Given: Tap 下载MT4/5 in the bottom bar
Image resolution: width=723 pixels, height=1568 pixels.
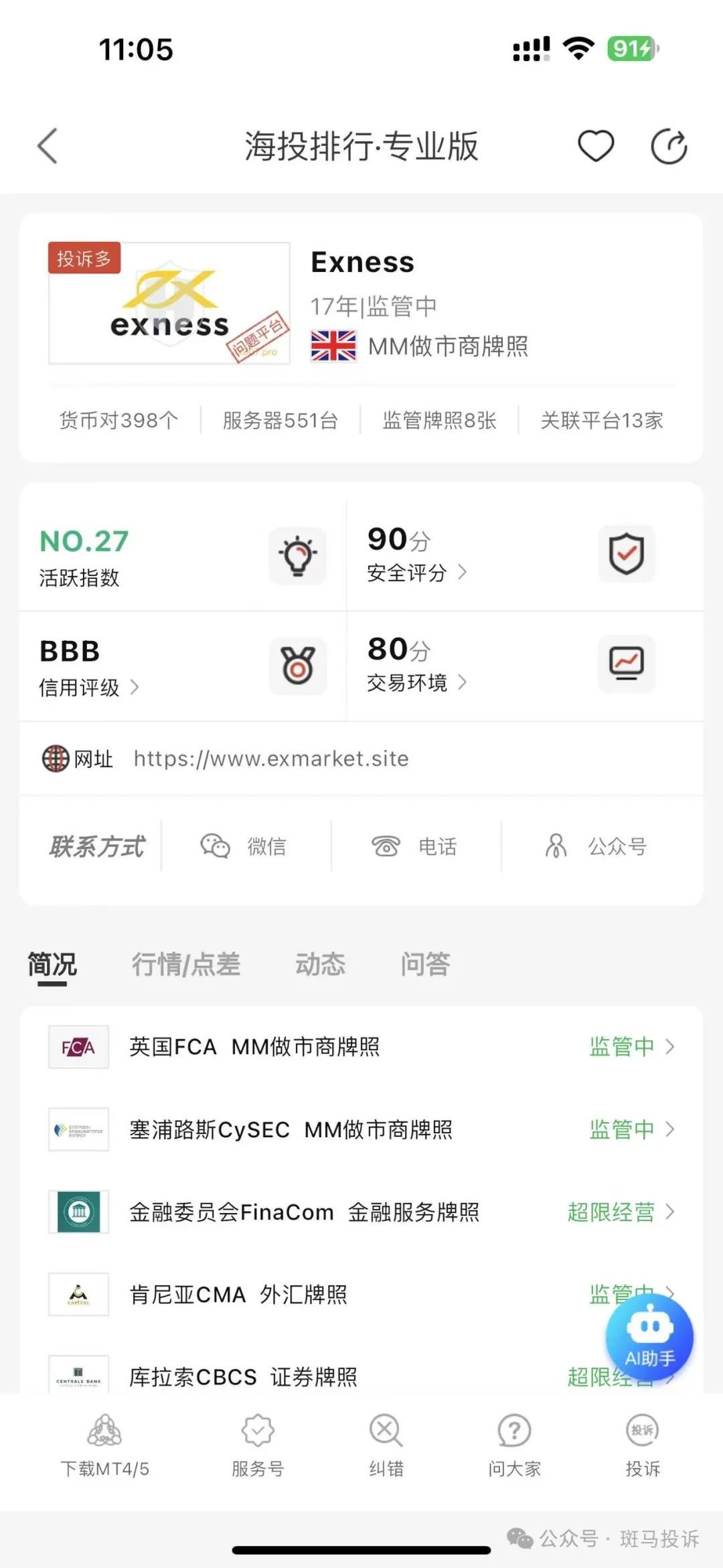Looking at the screenshot, I should pos(105,1445).
